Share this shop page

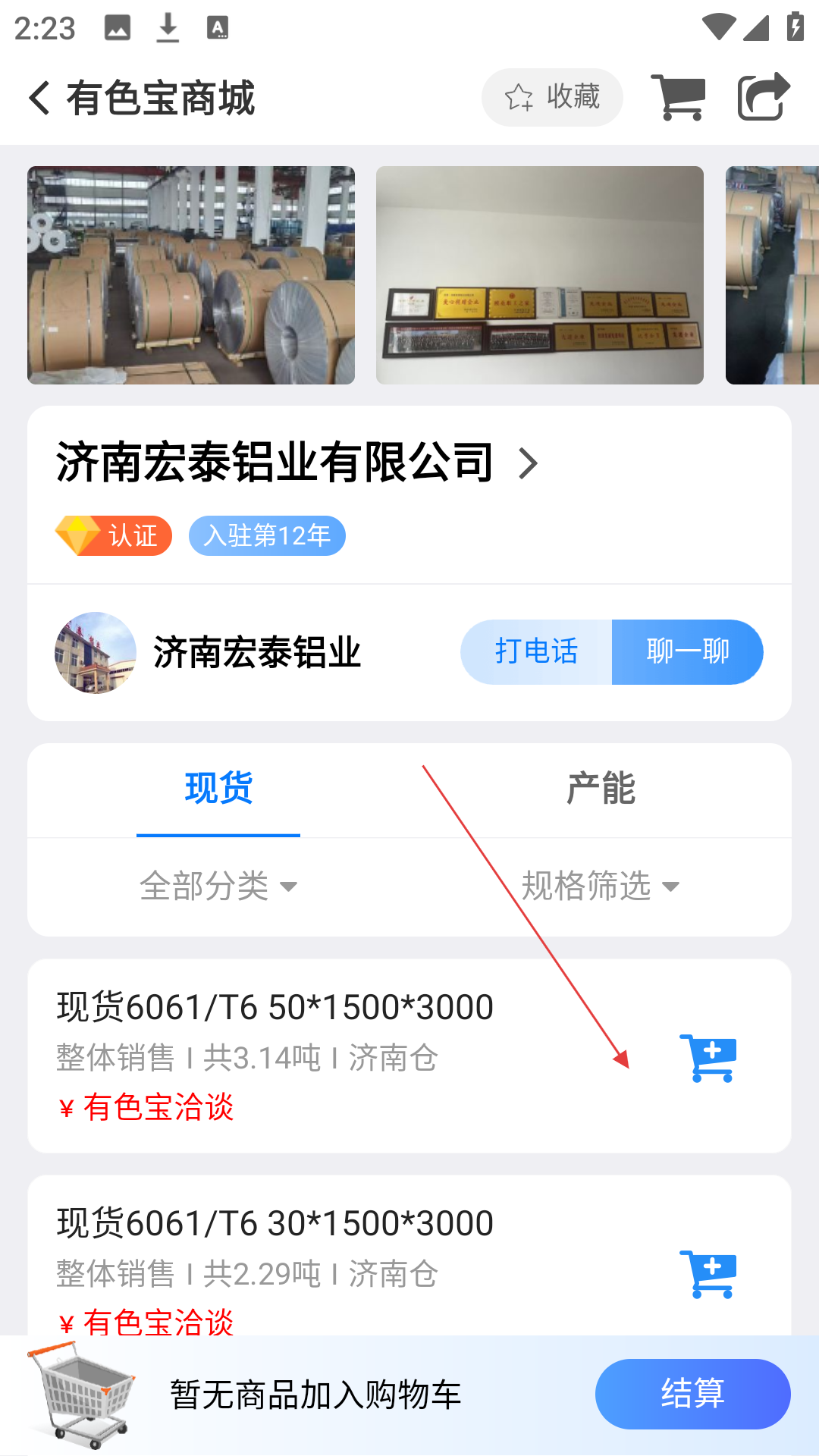pos(764,97)
